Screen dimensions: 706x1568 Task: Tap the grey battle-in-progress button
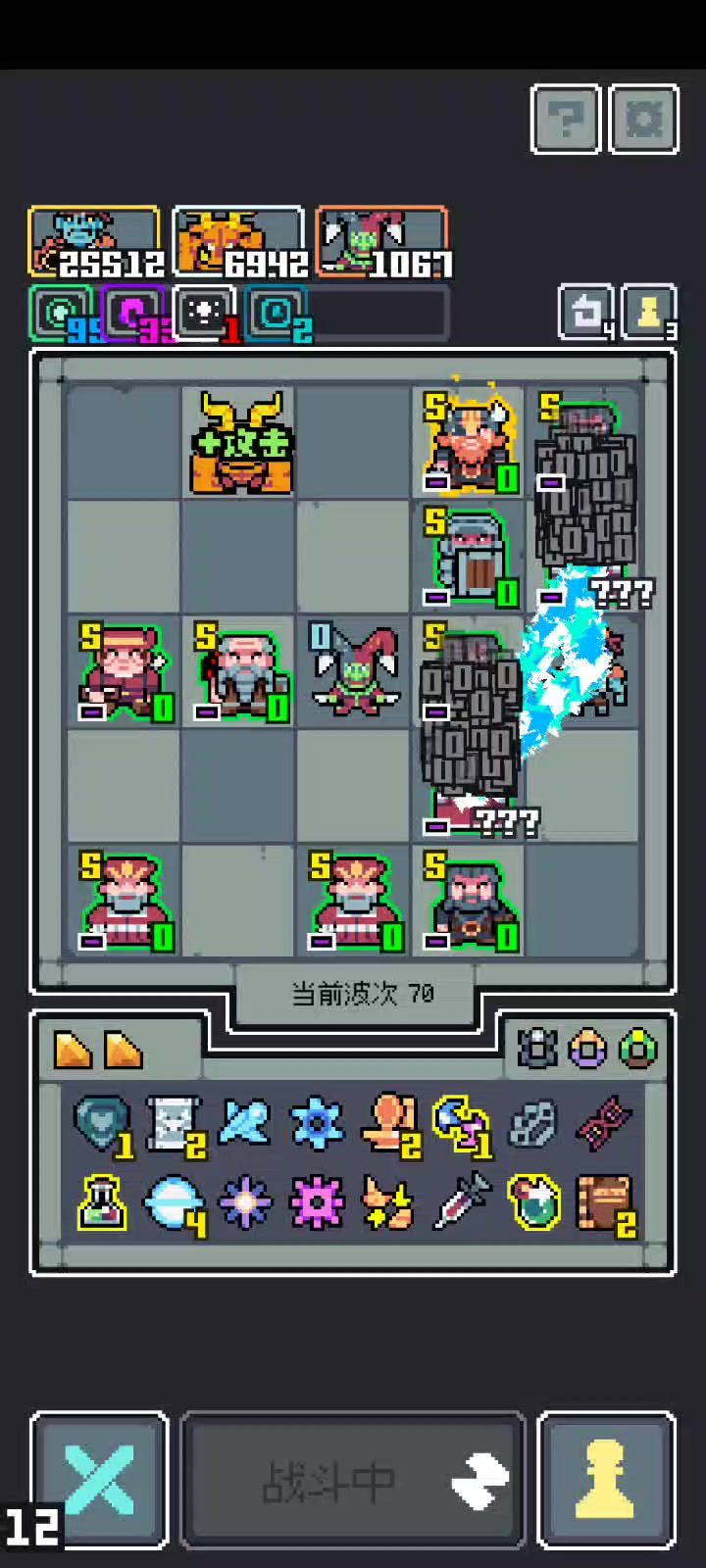coord(352,1481)
